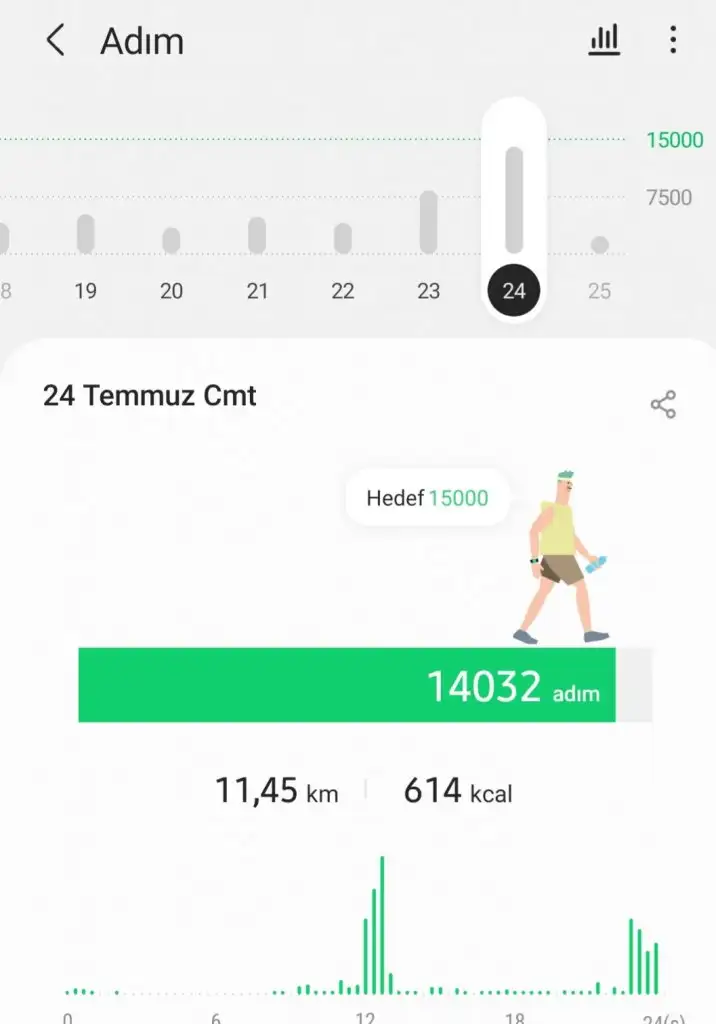
Task: Go back from the Adım screen
Action: [55, 41]
